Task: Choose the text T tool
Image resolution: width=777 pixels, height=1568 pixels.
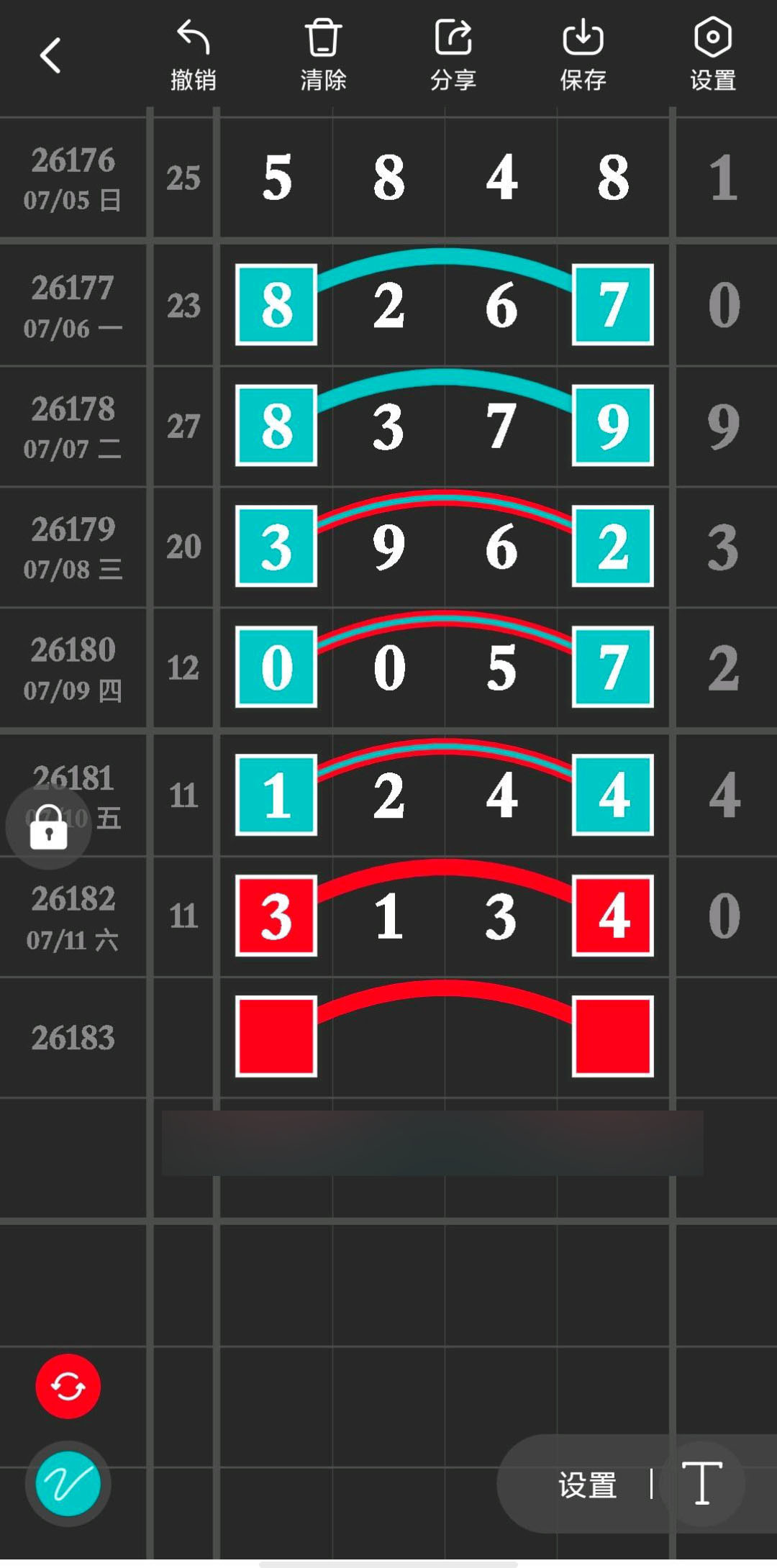Action: pos(702,1483)
